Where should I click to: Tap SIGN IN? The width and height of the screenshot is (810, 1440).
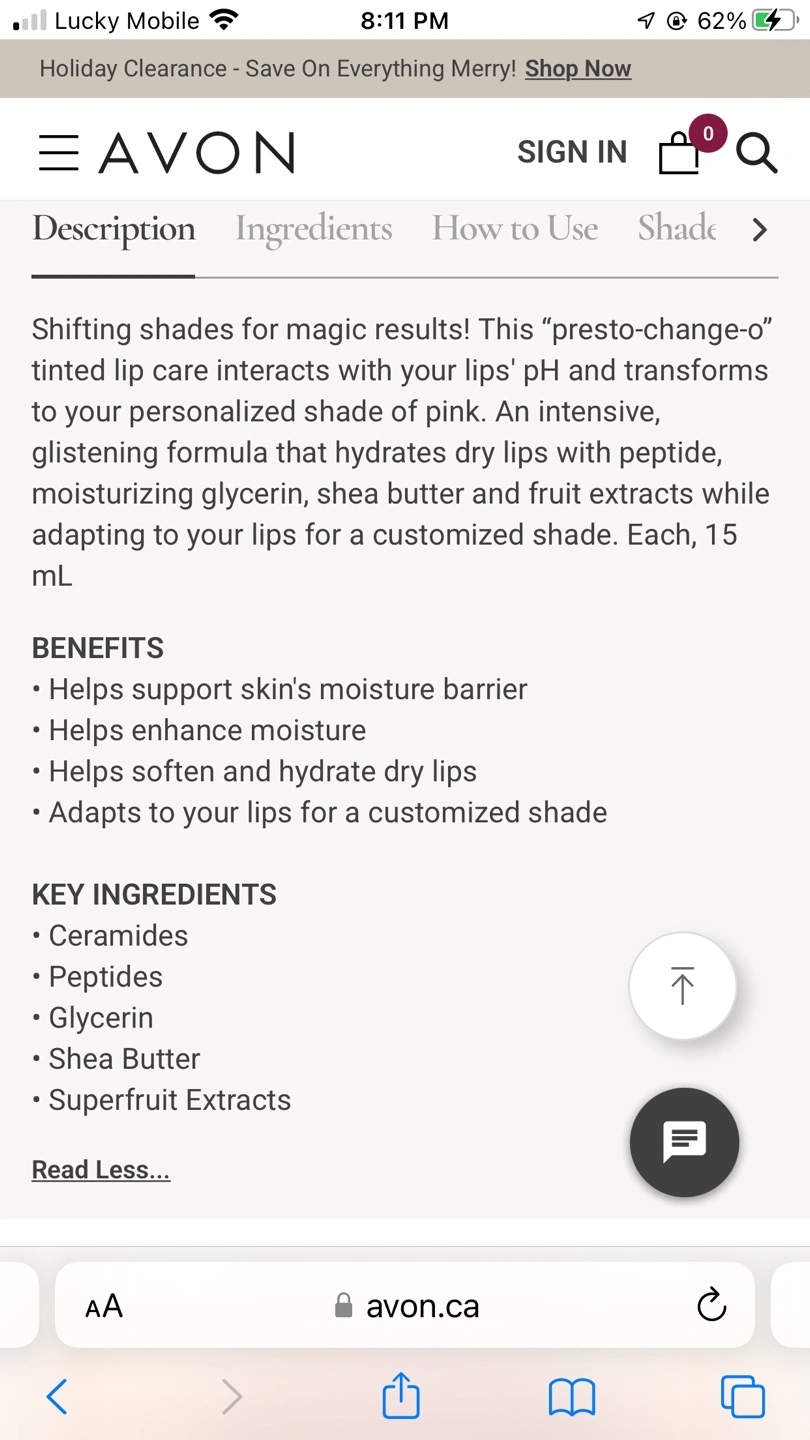pos(572,152)
